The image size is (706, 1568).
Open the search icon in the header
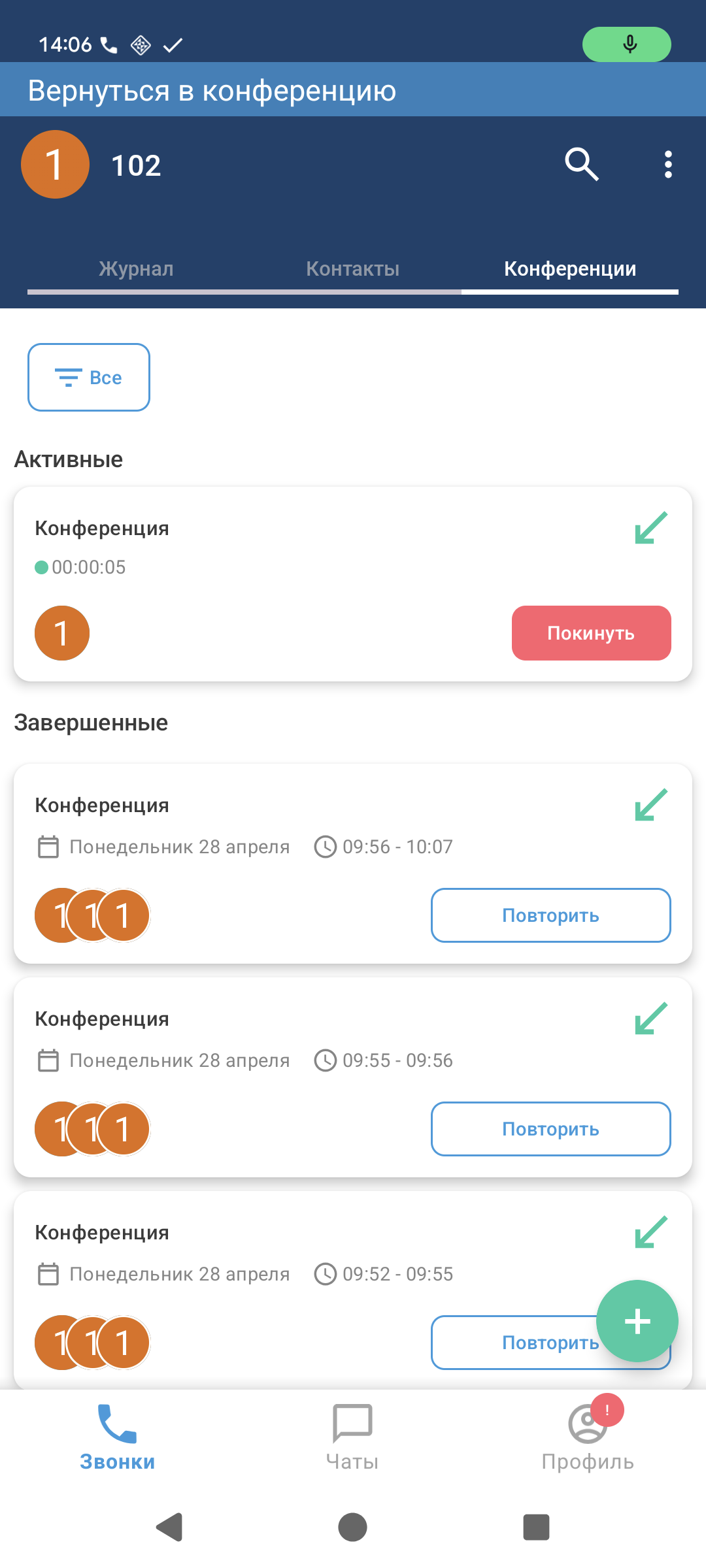[581, 164]
